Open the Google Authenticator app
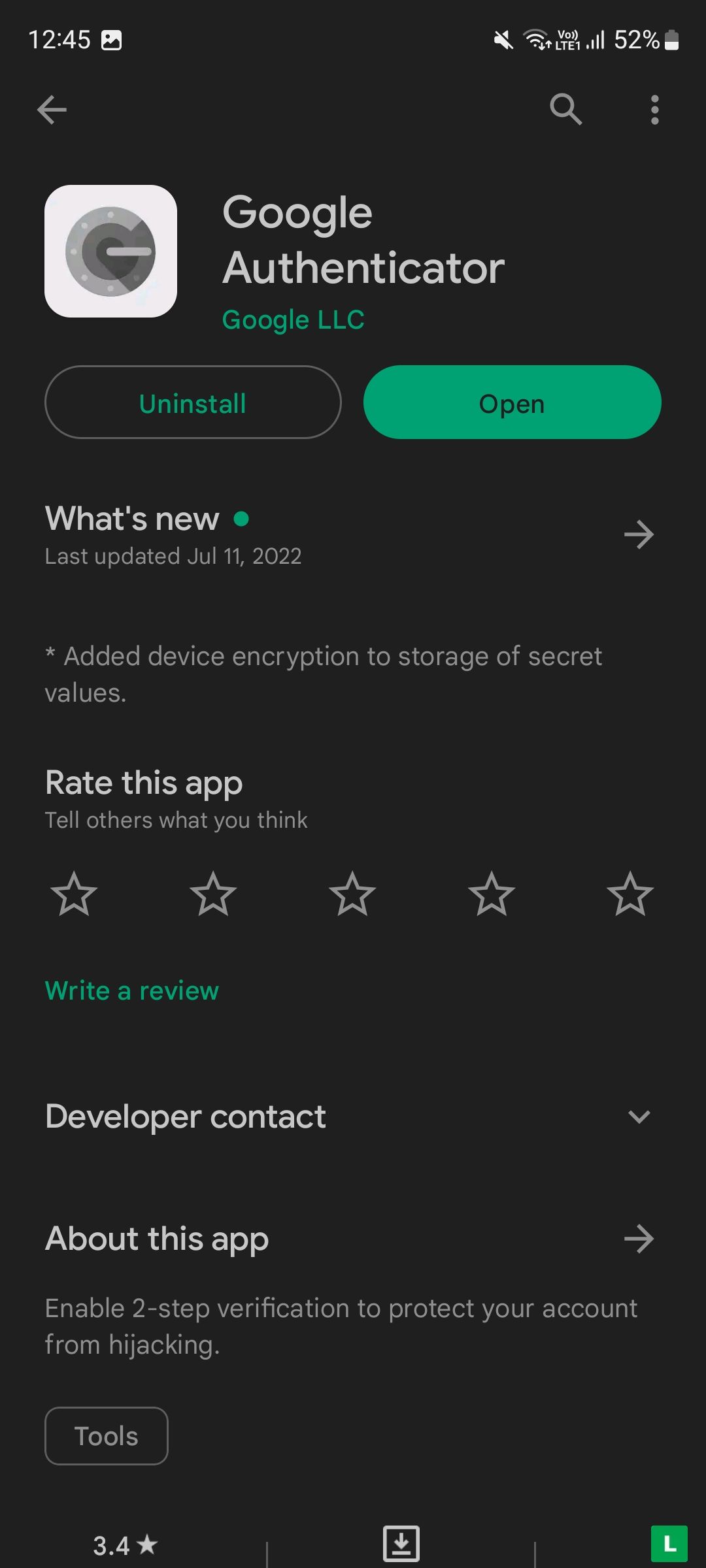 click(x=512, y=402)
